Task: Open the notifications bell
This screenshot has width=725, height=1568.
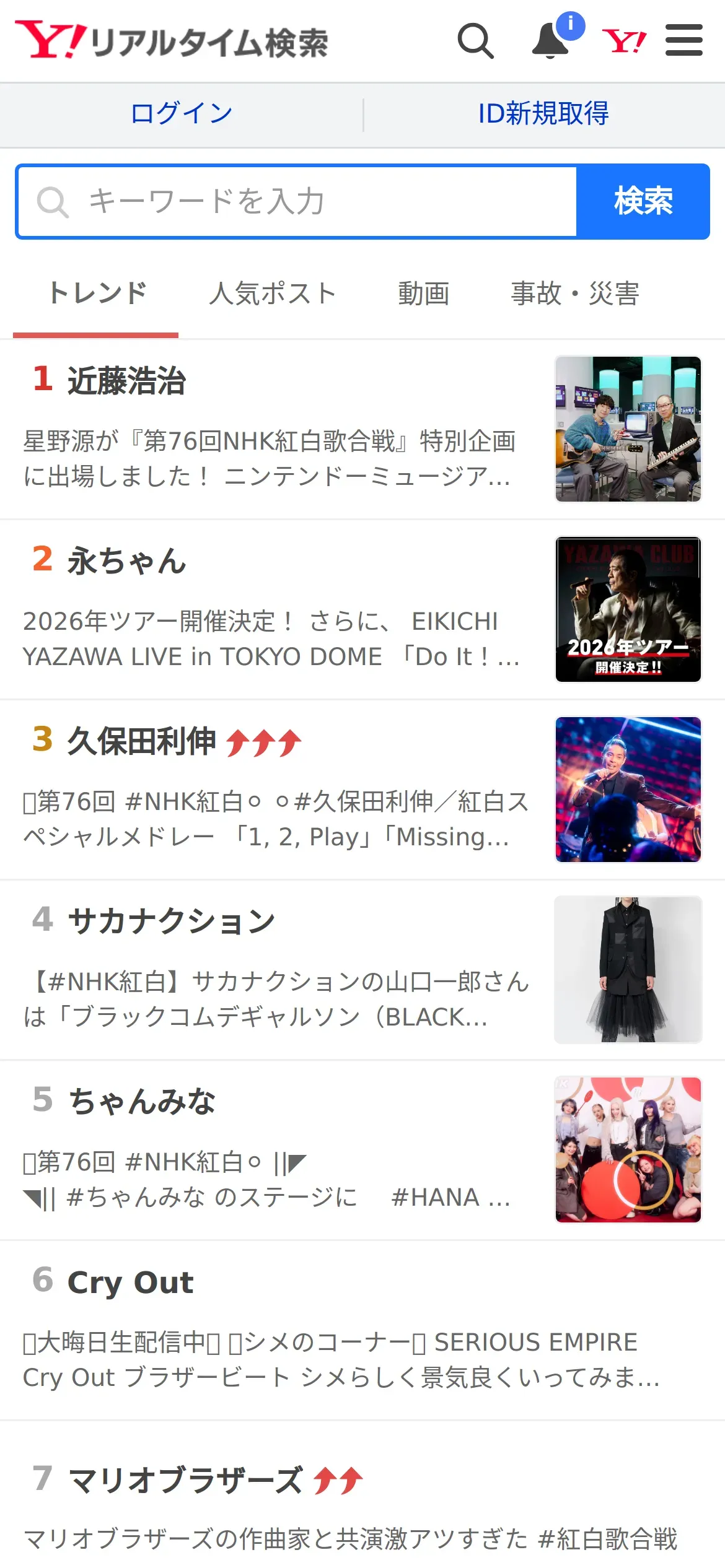Action: point(551,41)
